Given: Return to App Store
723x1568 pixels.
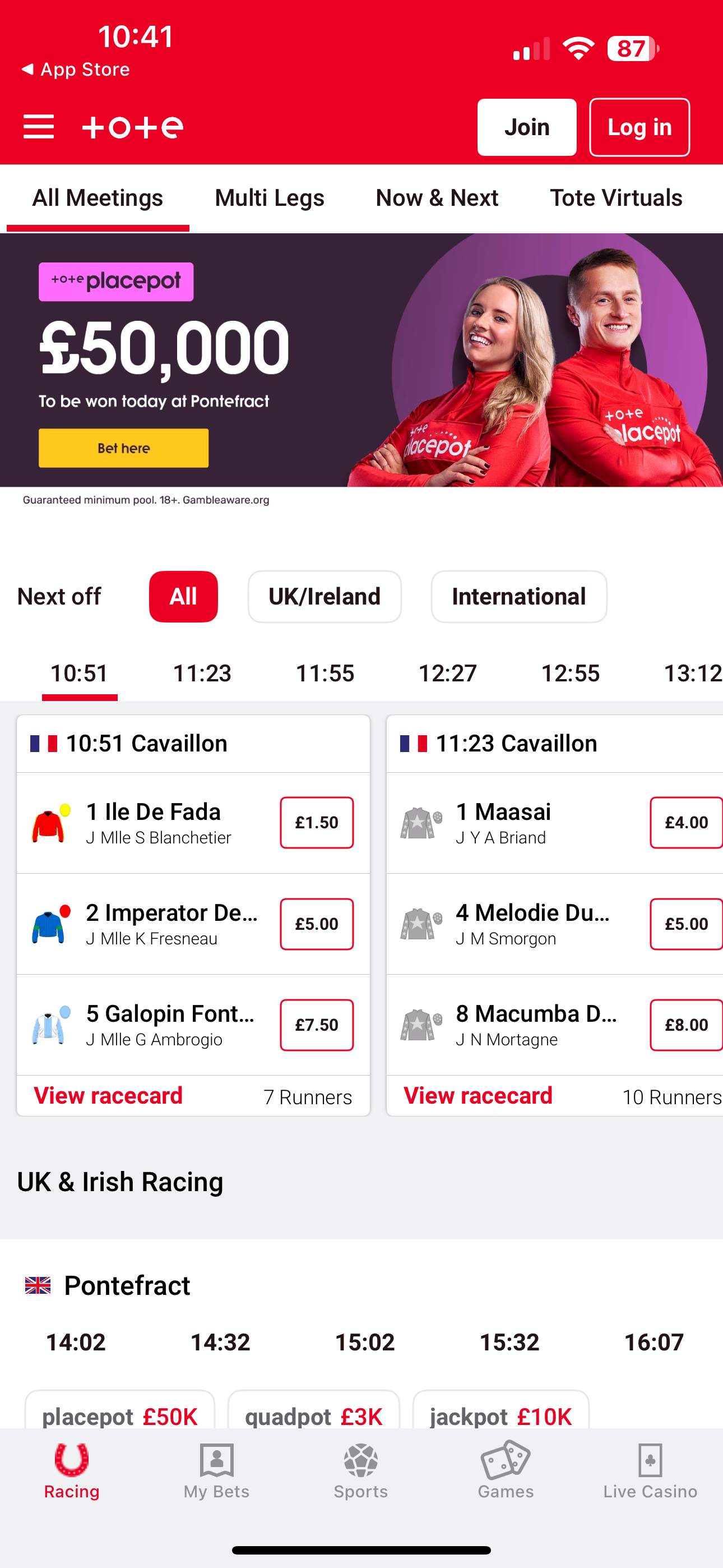Looking at the screenshot, I should click(x=76, y=70).
